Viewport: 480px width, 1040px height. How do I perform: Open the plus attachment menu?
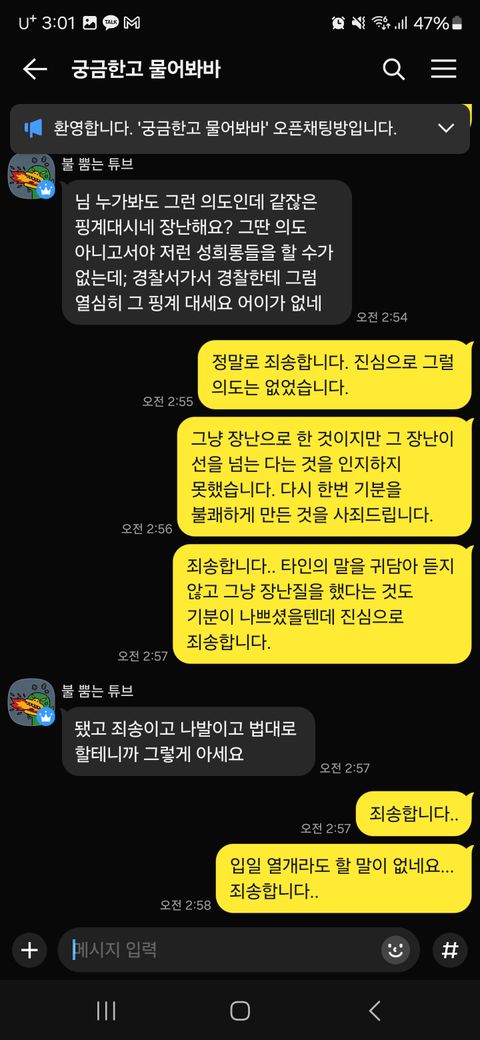[29, 950]
